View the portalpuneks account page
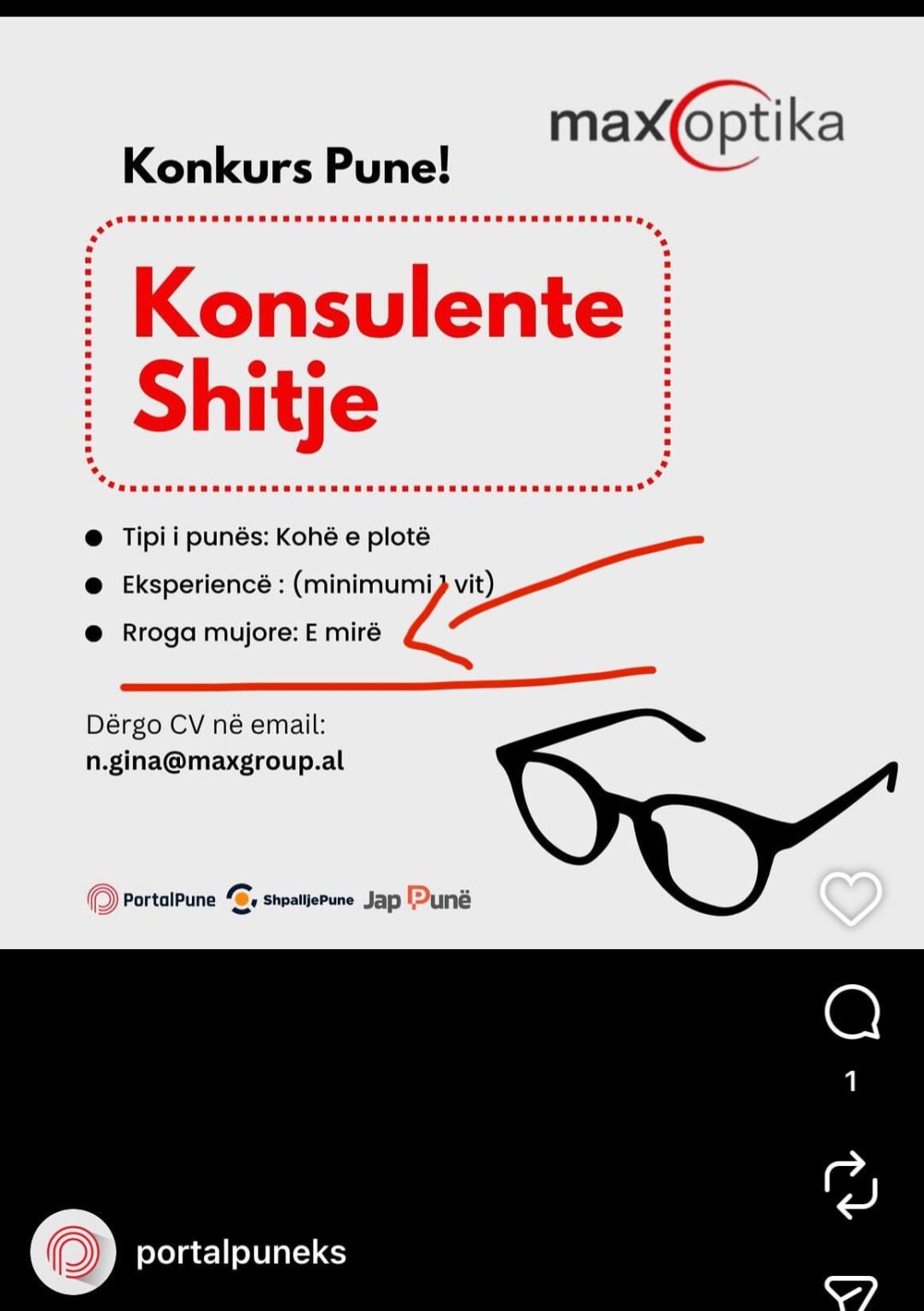Image resolution: width=924 pixels, height=1311 pixels. (x=241, y=1252)
